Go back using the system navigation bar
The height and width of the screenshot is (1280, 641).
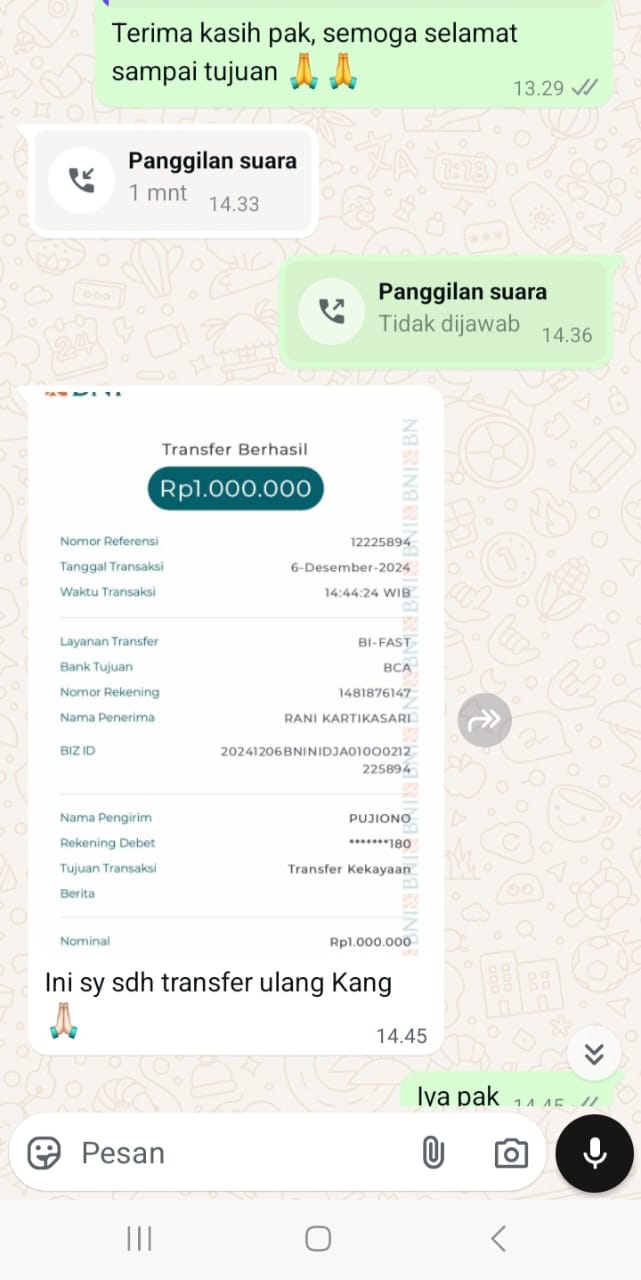pyautogui.click(x=498, y=1239)
